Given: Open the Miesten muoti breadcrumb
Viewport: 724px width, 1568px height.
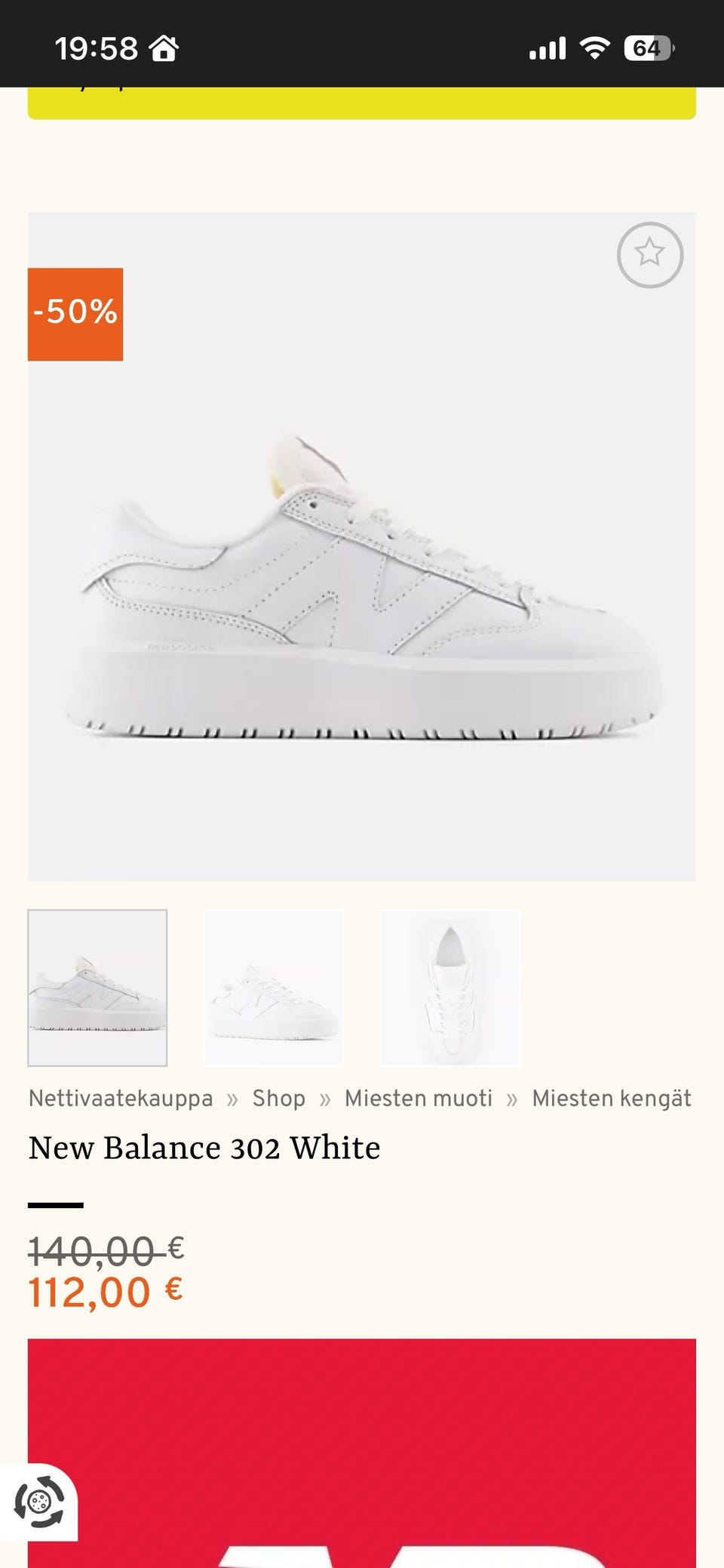Looking at the screenshot, I should (419, 1098).
